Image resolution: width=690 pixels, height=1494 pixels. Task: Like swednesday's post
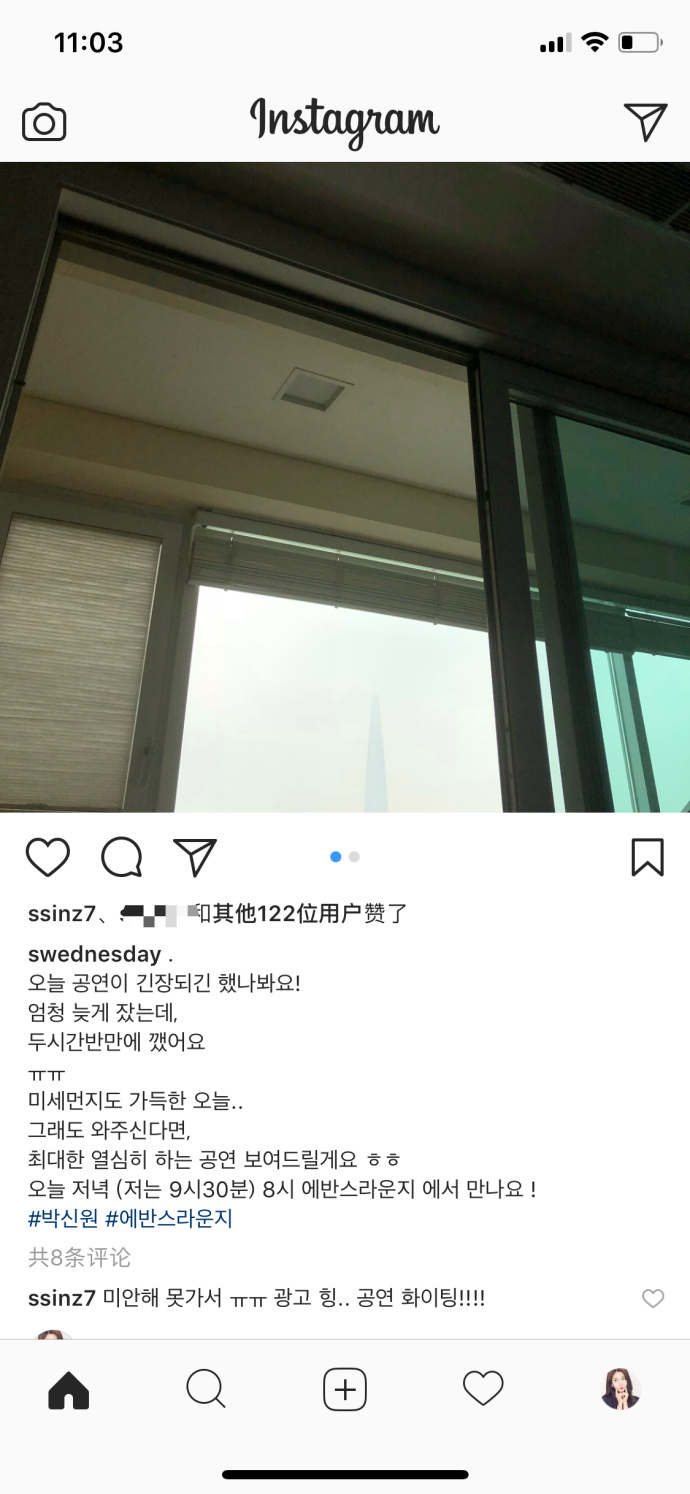(x=47, y=858)
